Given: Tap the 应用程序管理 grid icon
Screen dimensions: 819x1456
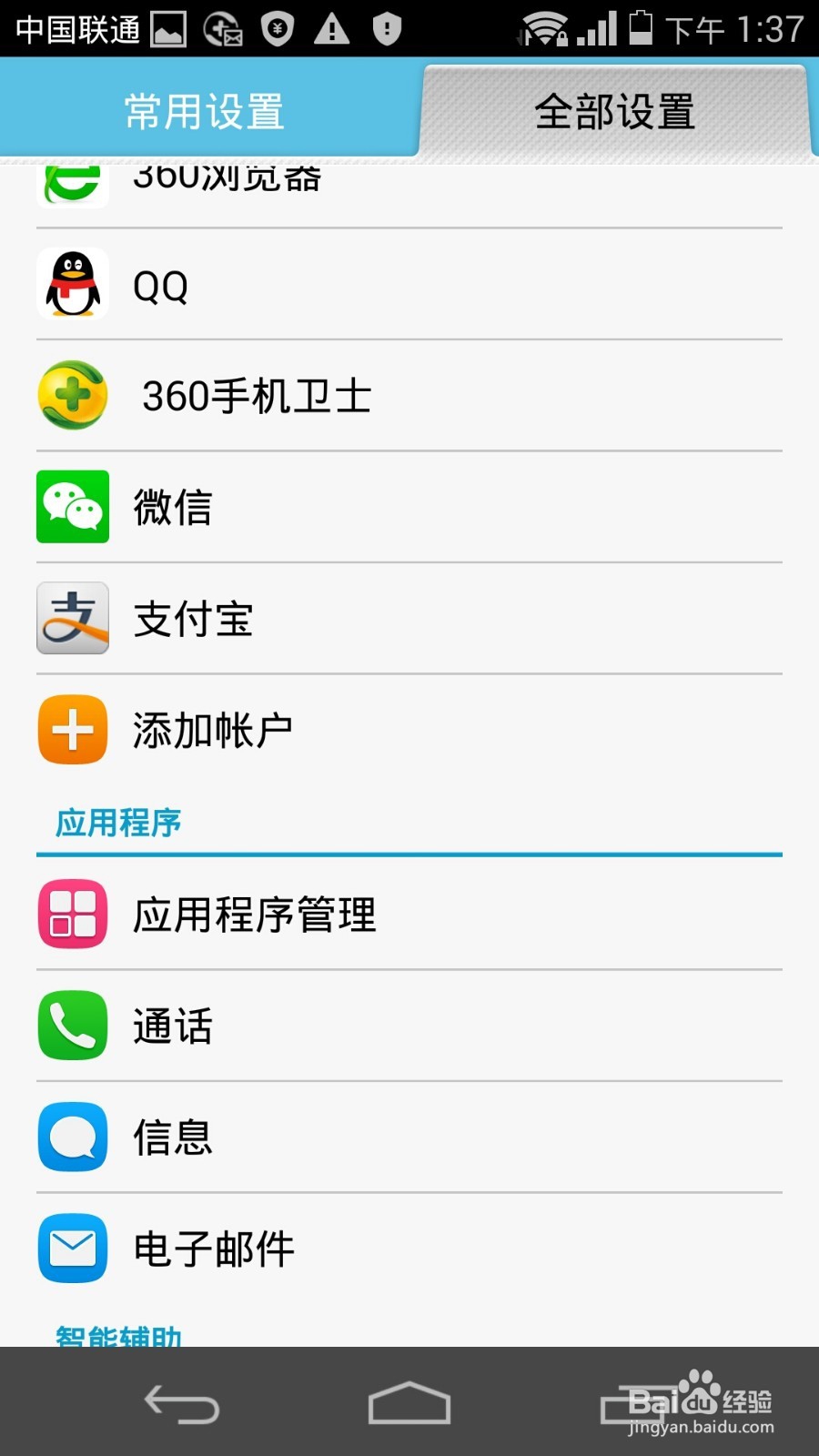Looking at the screenshot, I should 72,913.
